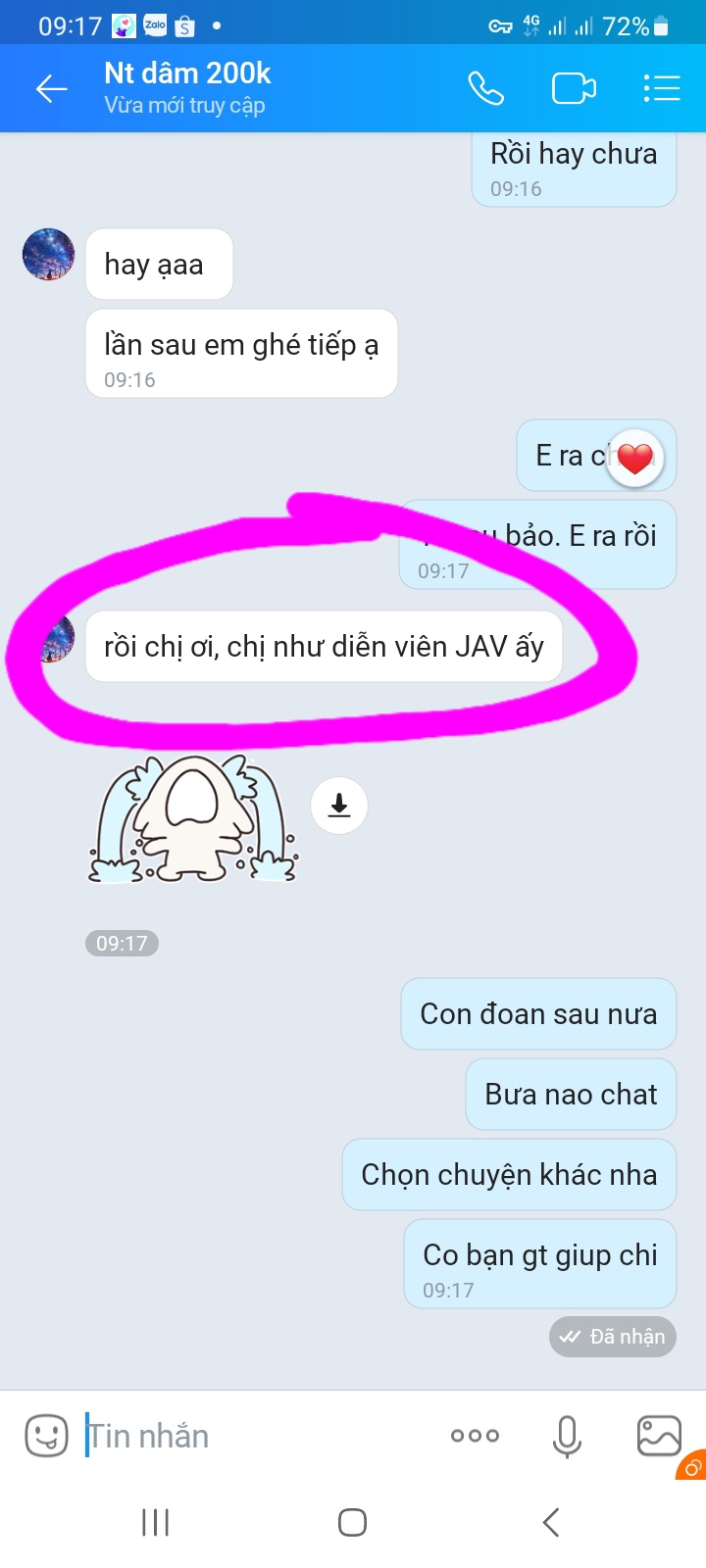The image size is (706, 1568).
Task: Open the image gallery picker
Action: 659,1437
